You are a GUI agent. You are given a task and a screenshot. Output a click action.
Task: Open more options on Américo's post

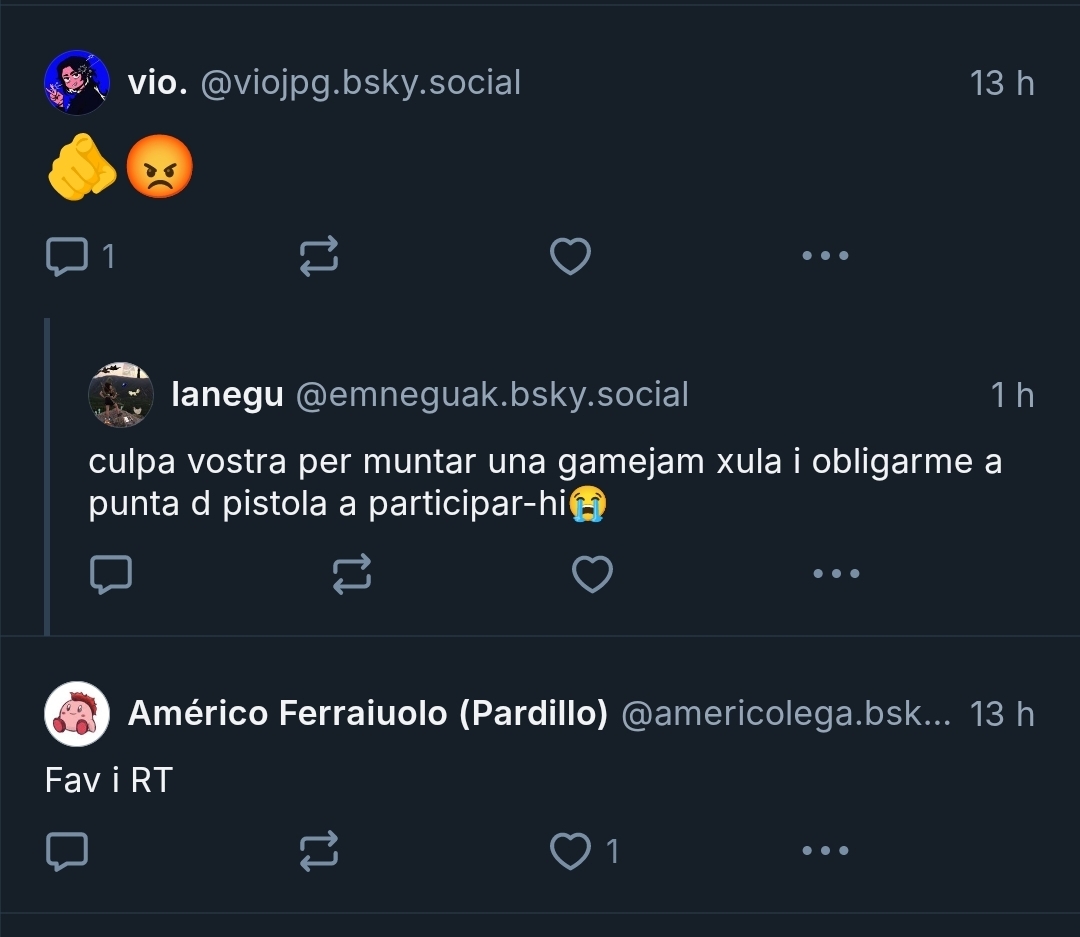pos(825,851)
